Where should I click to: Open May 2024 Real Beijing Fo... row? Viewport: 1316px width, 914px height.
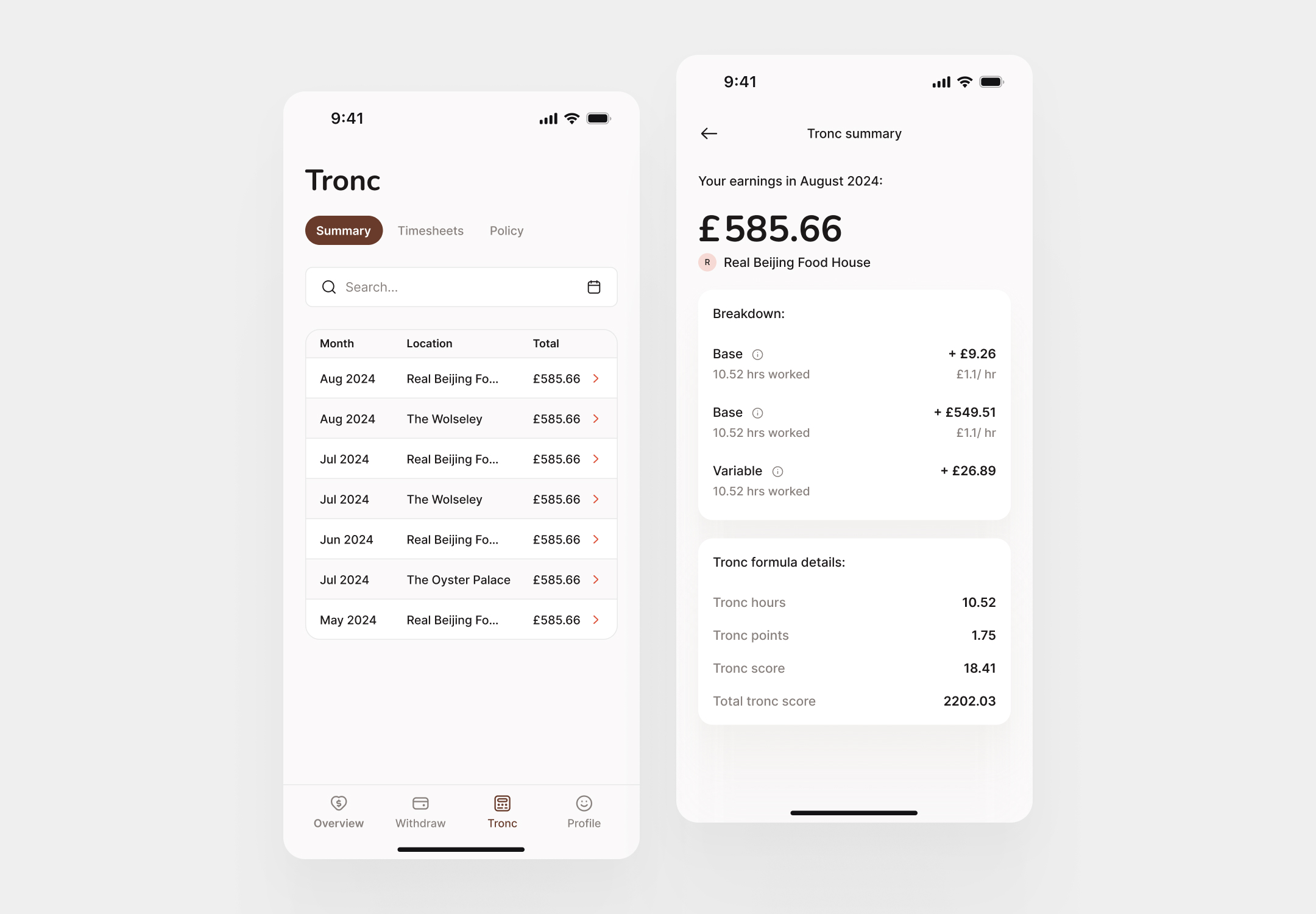point(461,620)
